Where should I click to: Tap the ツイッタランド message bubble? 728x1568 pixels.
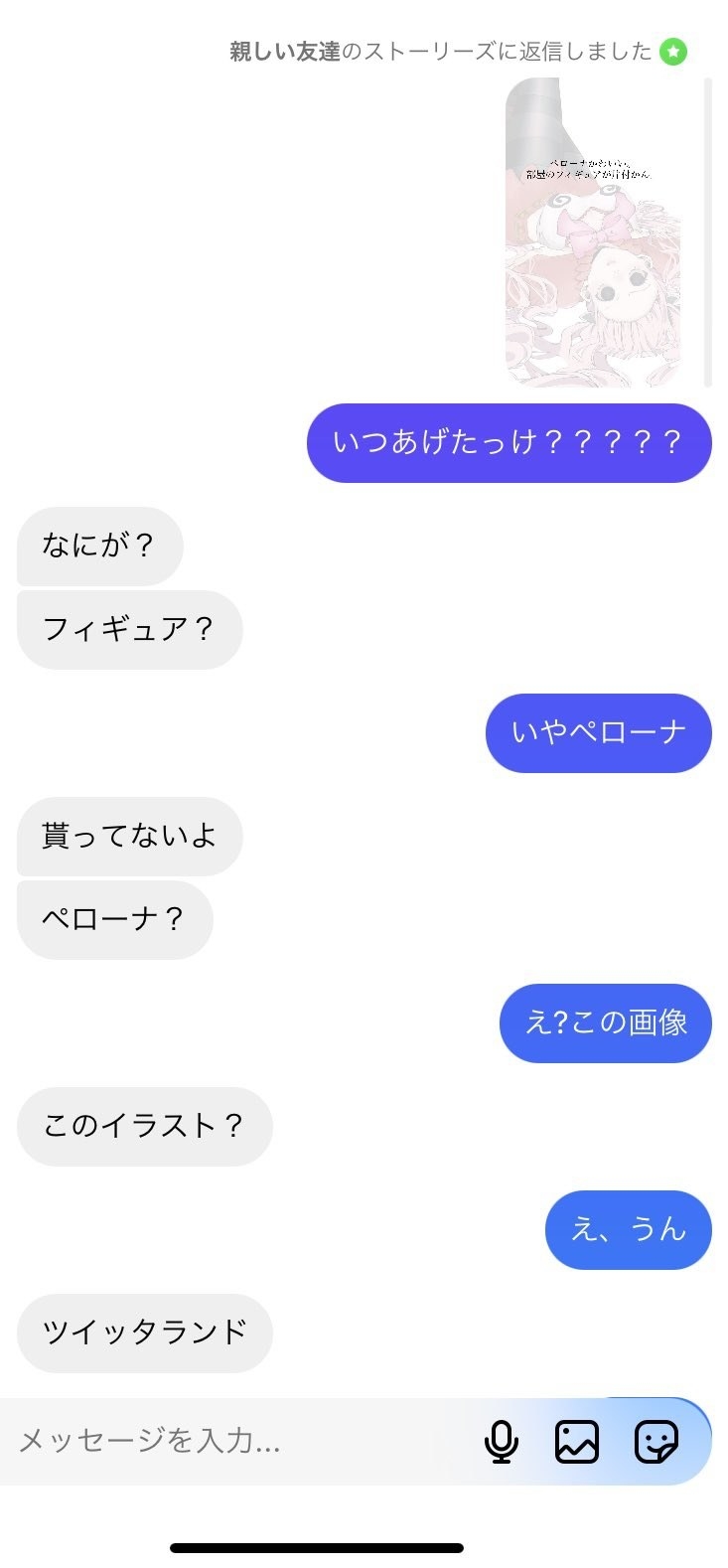pyautogui.click(x=144, y=1333)
